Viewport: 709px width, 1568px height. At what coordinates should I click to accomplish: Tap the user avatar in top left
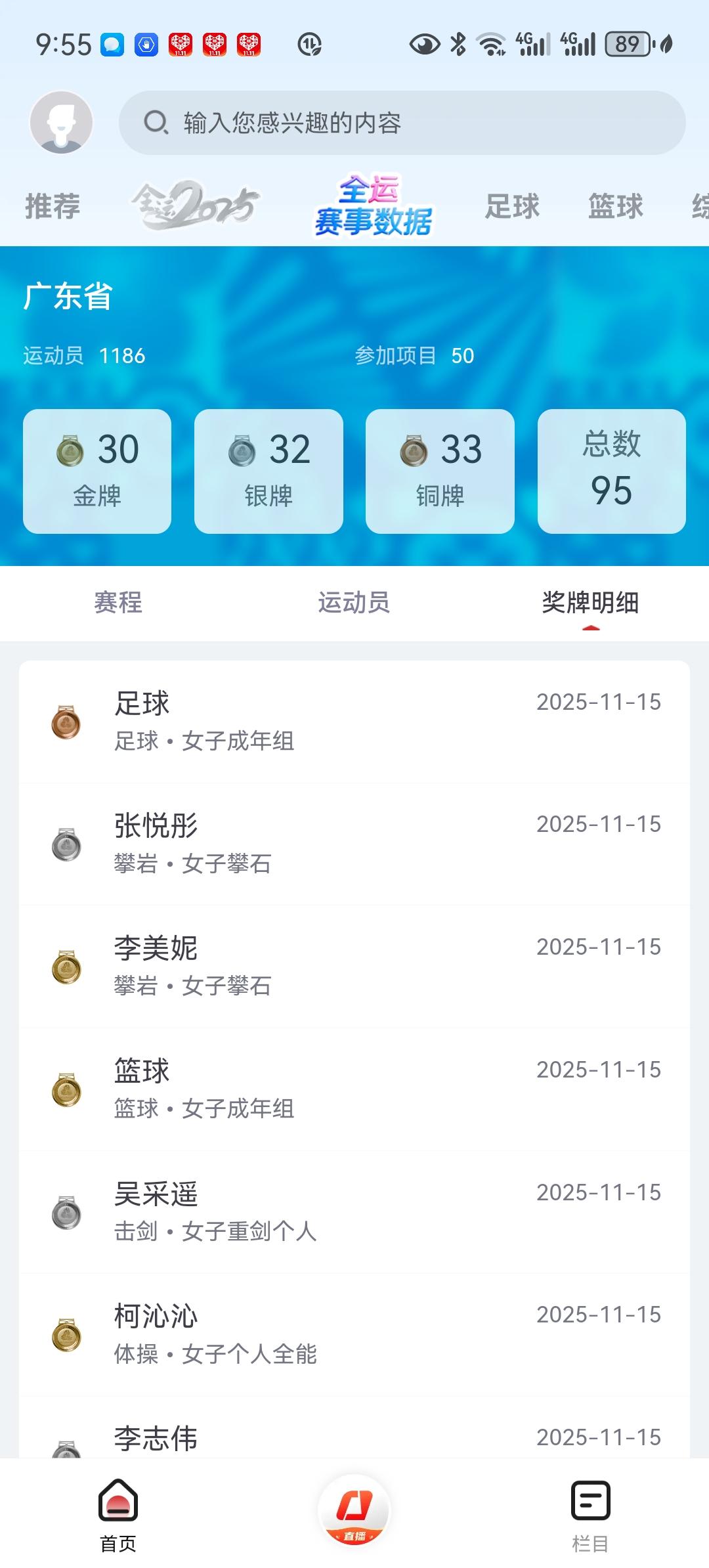[x=62, y=121]
